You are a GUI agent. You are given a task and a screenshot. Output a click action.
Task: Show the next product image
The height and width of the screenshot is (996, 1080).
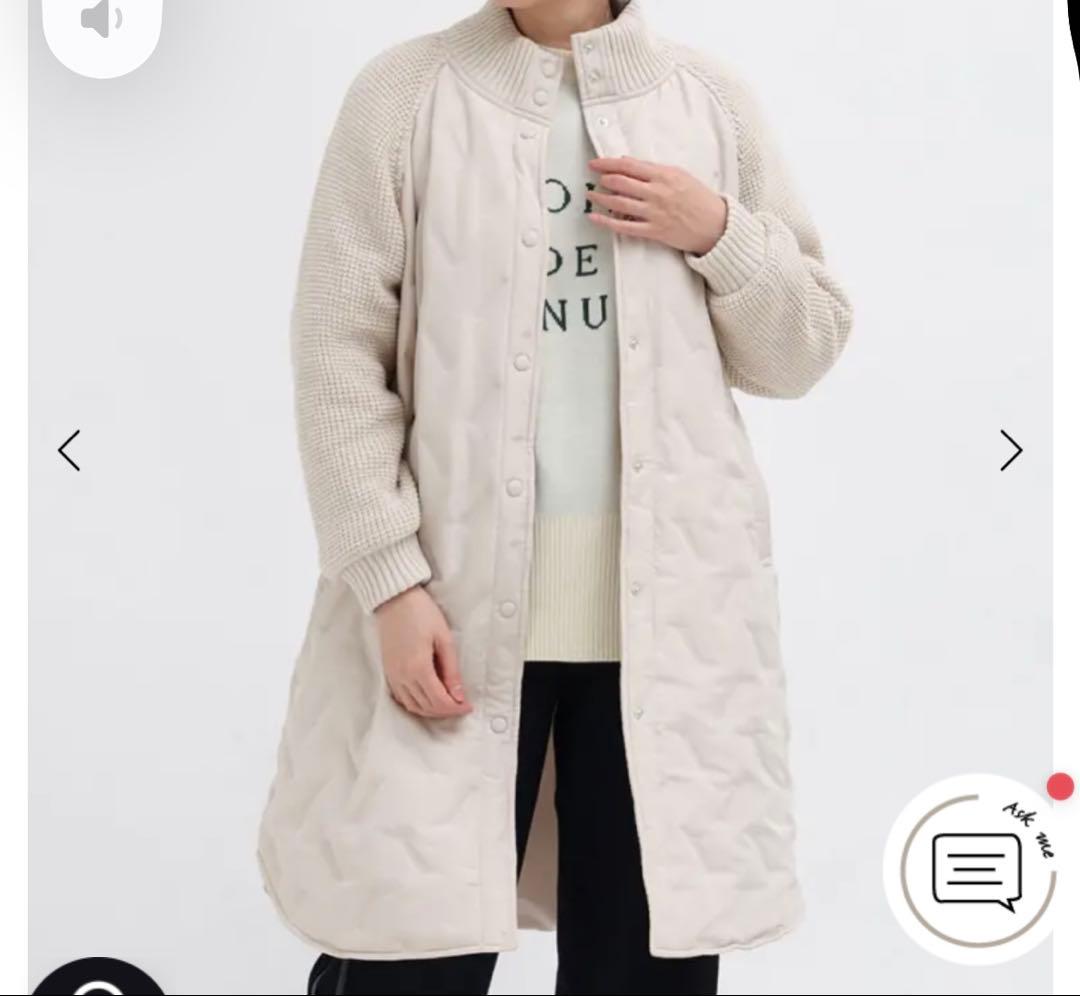[1011, 450]
